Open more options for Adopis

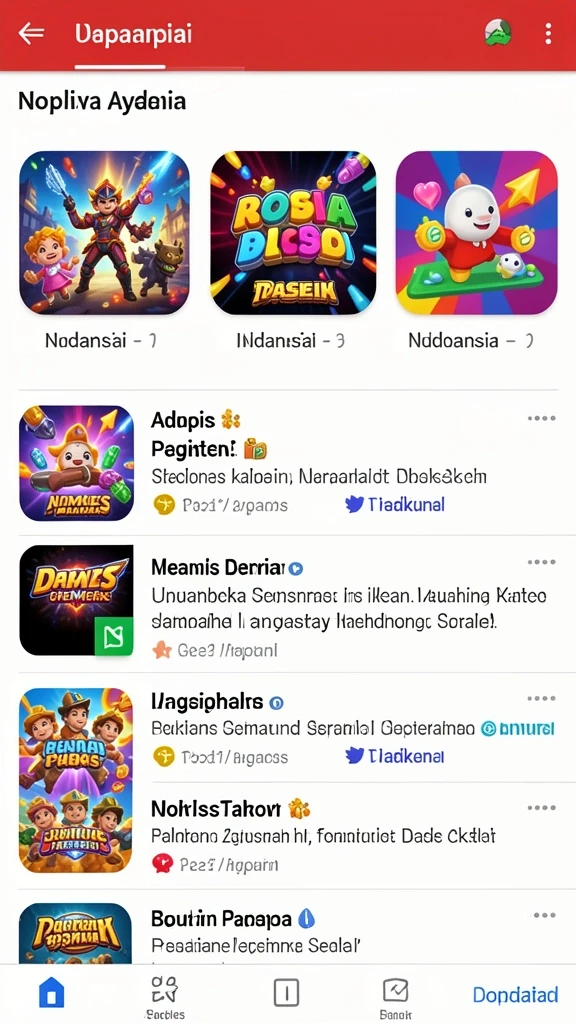(x=541, y=418)
